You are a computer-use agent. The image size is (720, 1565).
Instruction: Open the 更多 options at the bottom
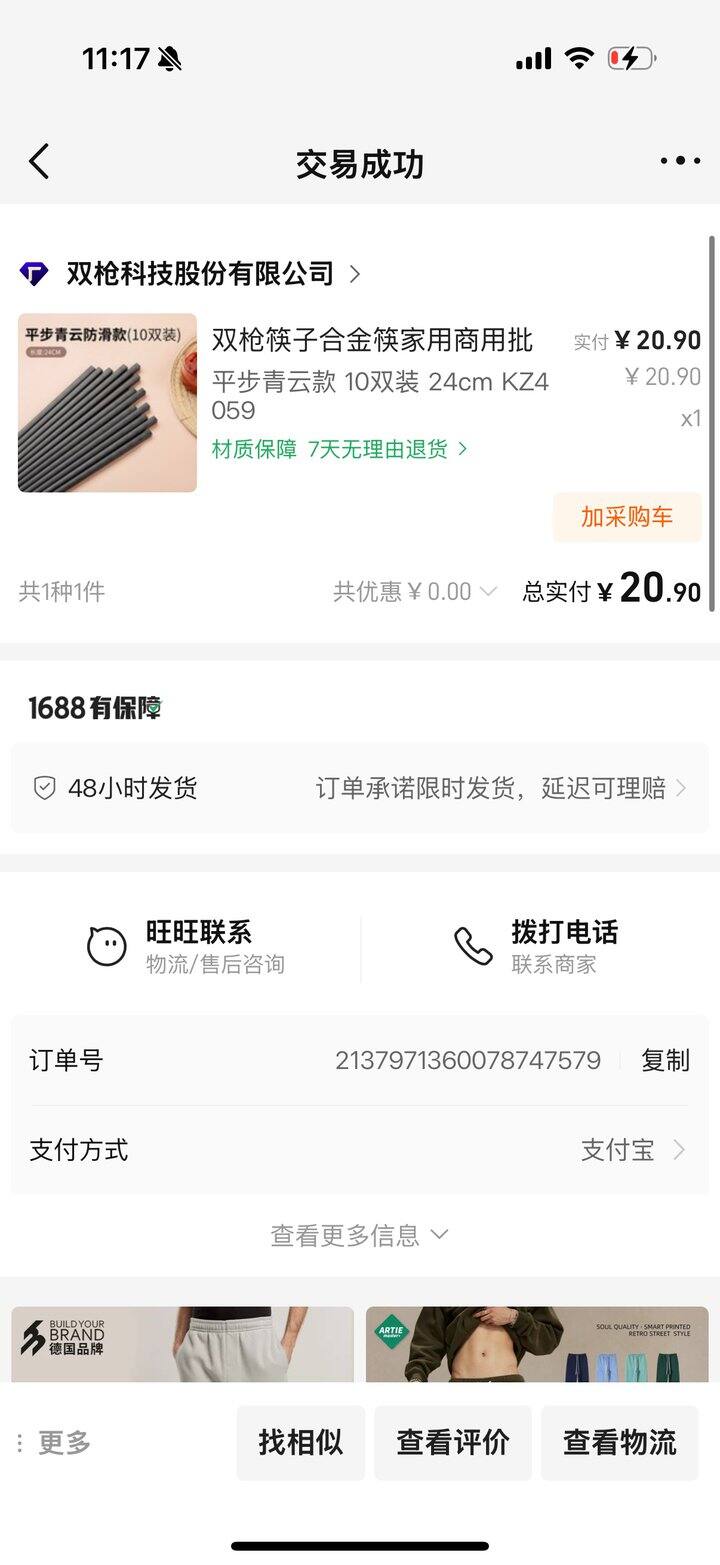[x=55, y=1442]
